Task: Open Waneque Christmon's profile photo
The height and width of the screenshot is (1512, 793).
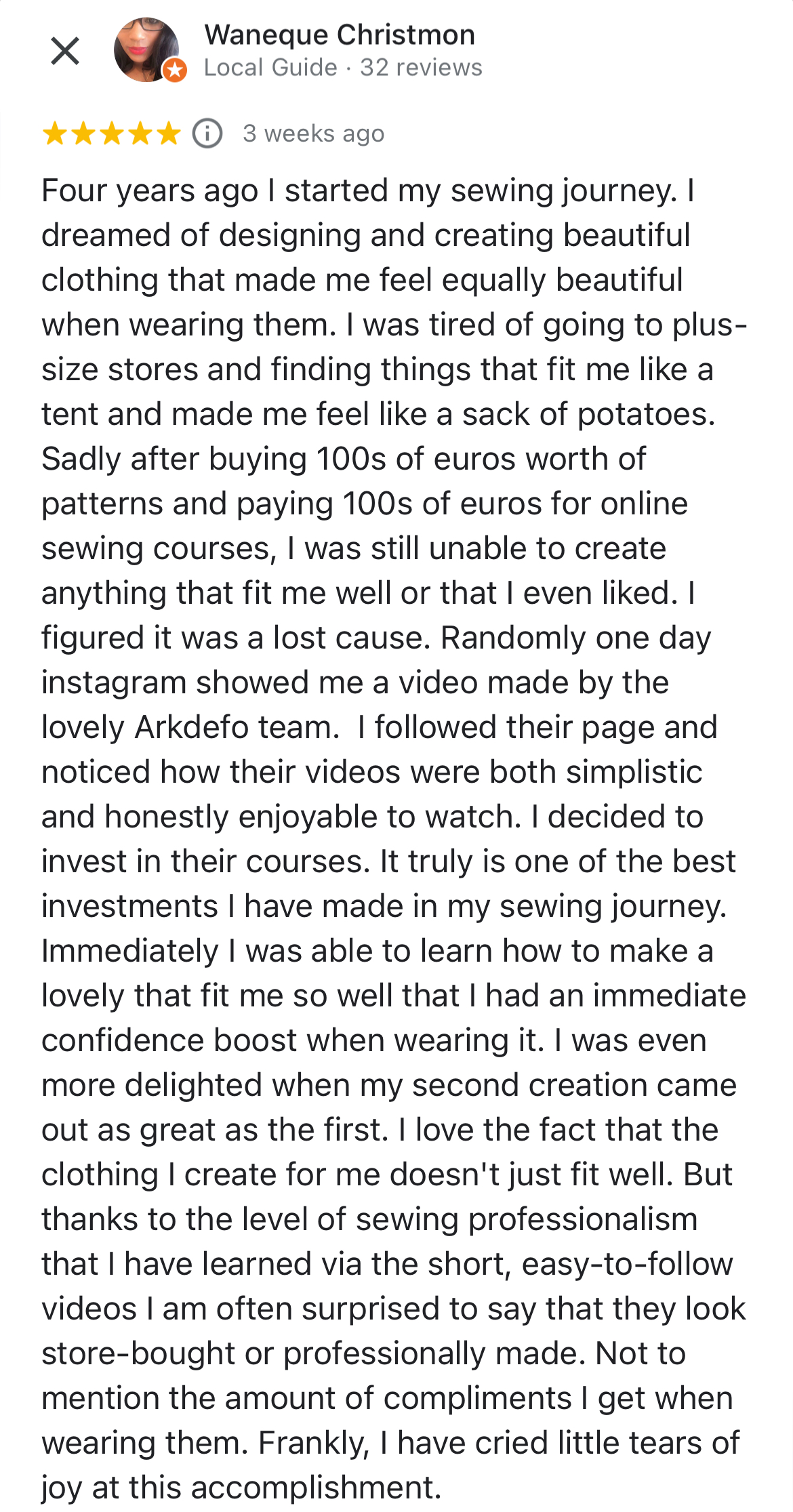Action: click(147, 50)
